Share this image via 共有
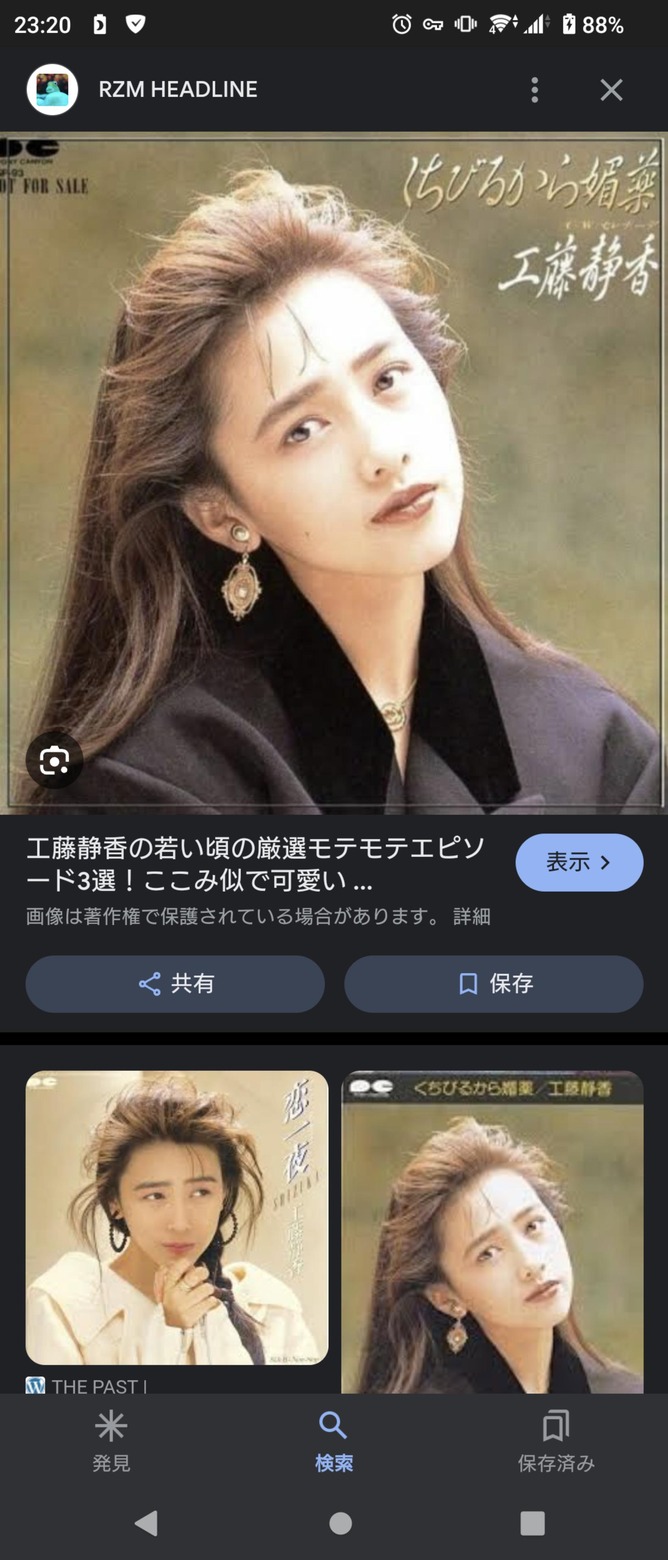This screenshot has width=668, height=1560. (175, 984)
